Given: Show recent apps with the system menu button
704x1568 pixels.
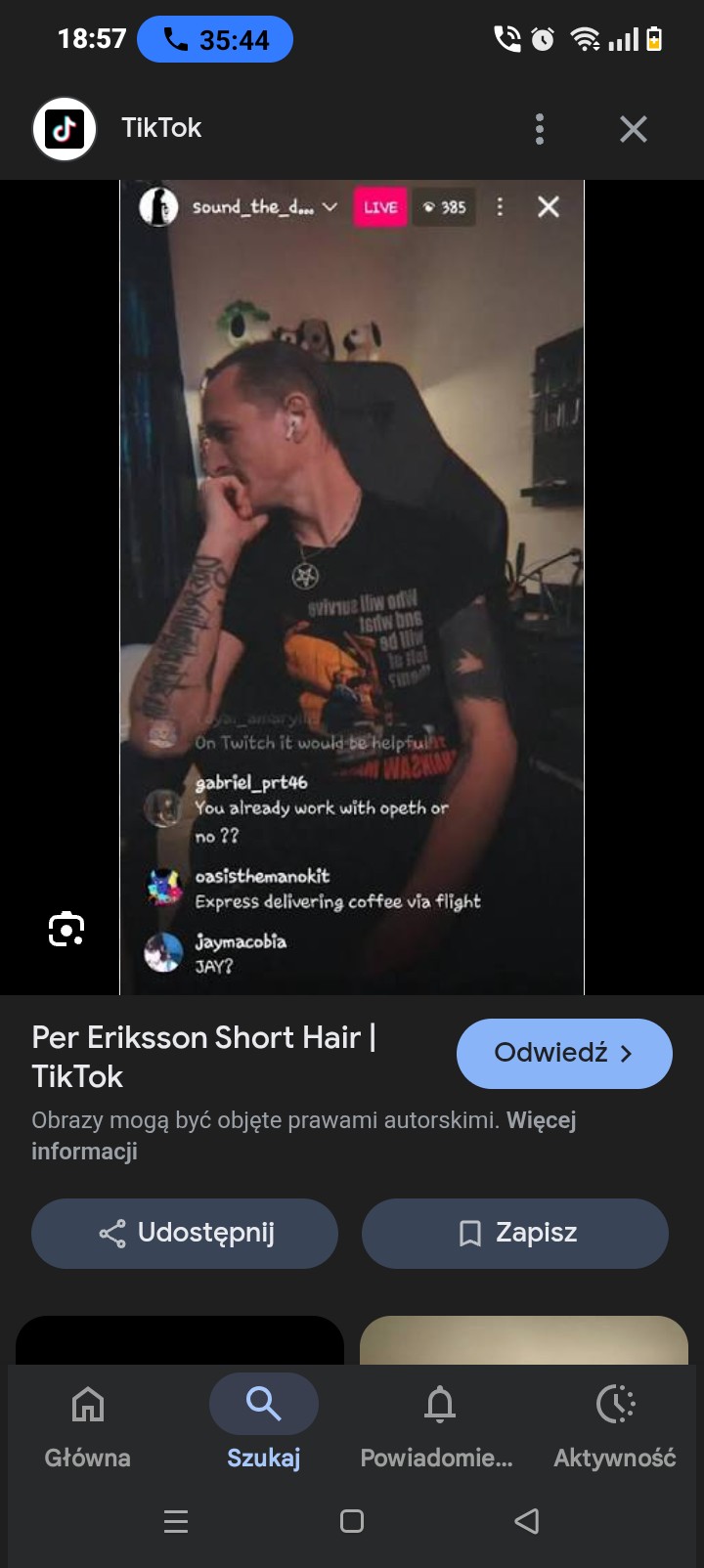Looking at the screenshot, I should tap(176, 1521).
